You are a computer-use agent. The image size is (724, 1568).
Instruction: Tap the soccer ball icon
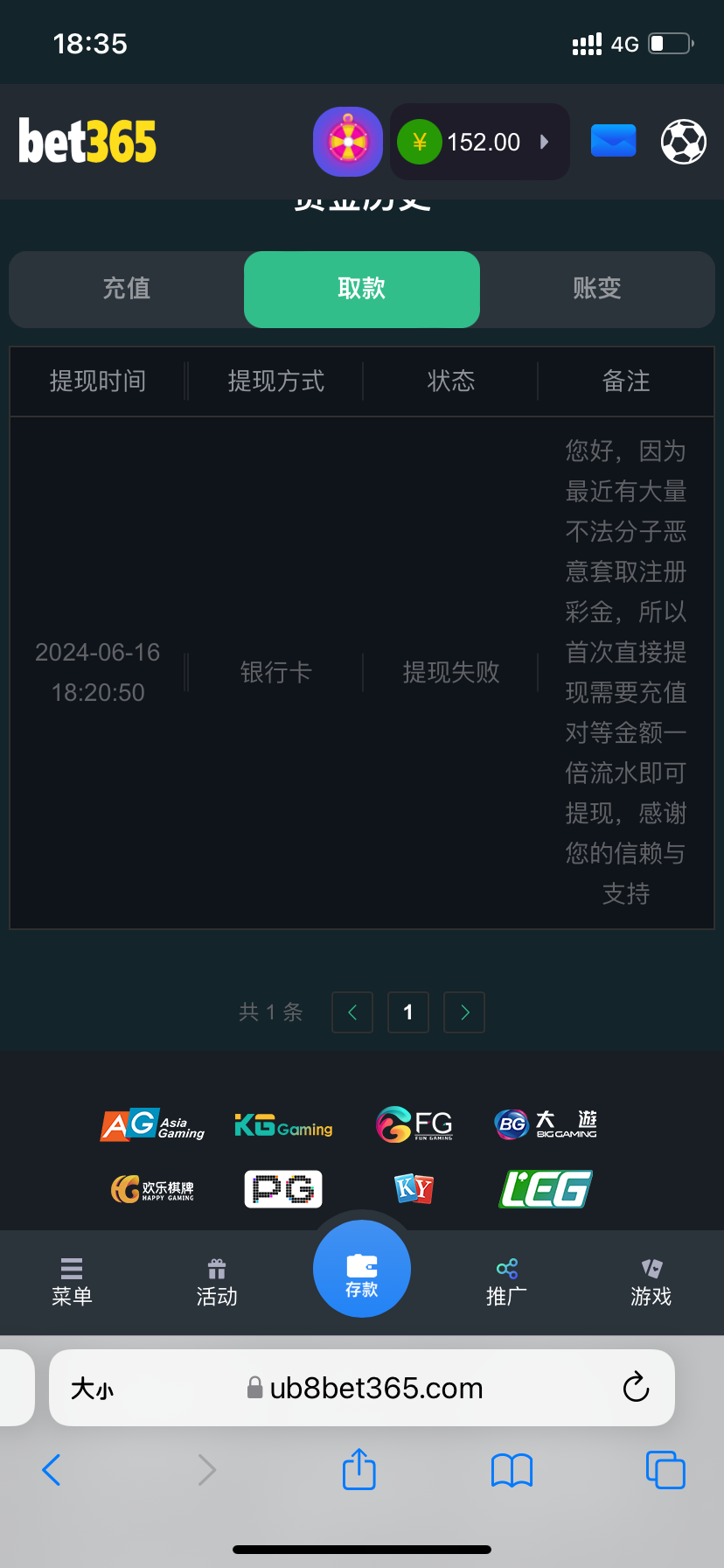click(683, 142)
